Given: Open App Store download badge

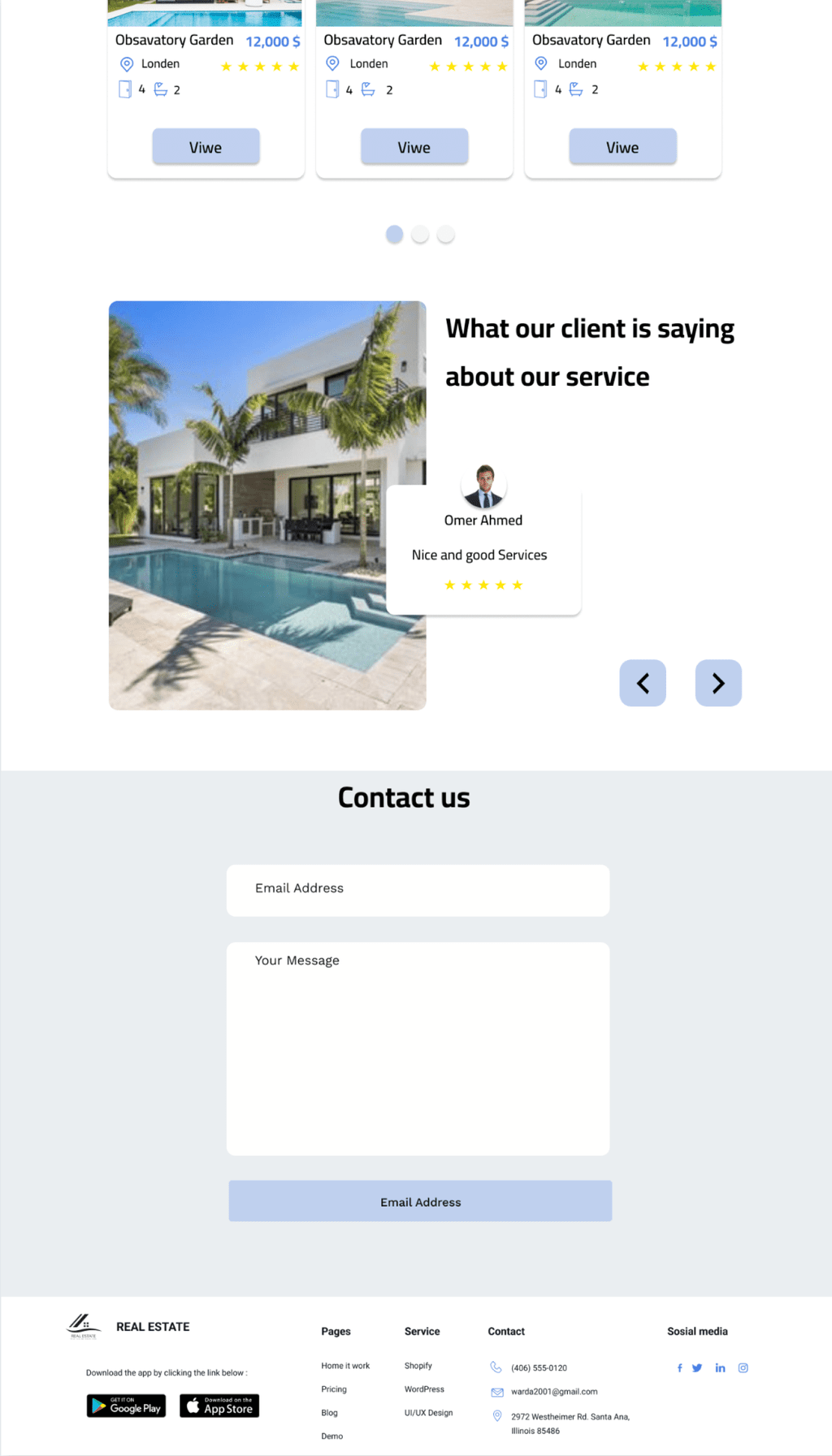Looking at the screenshot, I should pos(219,1406).
